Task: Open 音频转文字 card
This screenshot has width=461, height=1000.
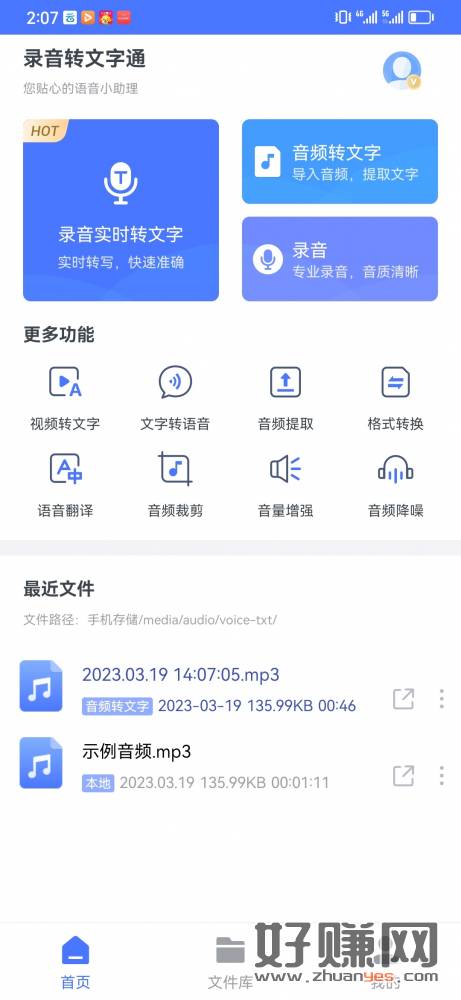Action: (340, 161)
